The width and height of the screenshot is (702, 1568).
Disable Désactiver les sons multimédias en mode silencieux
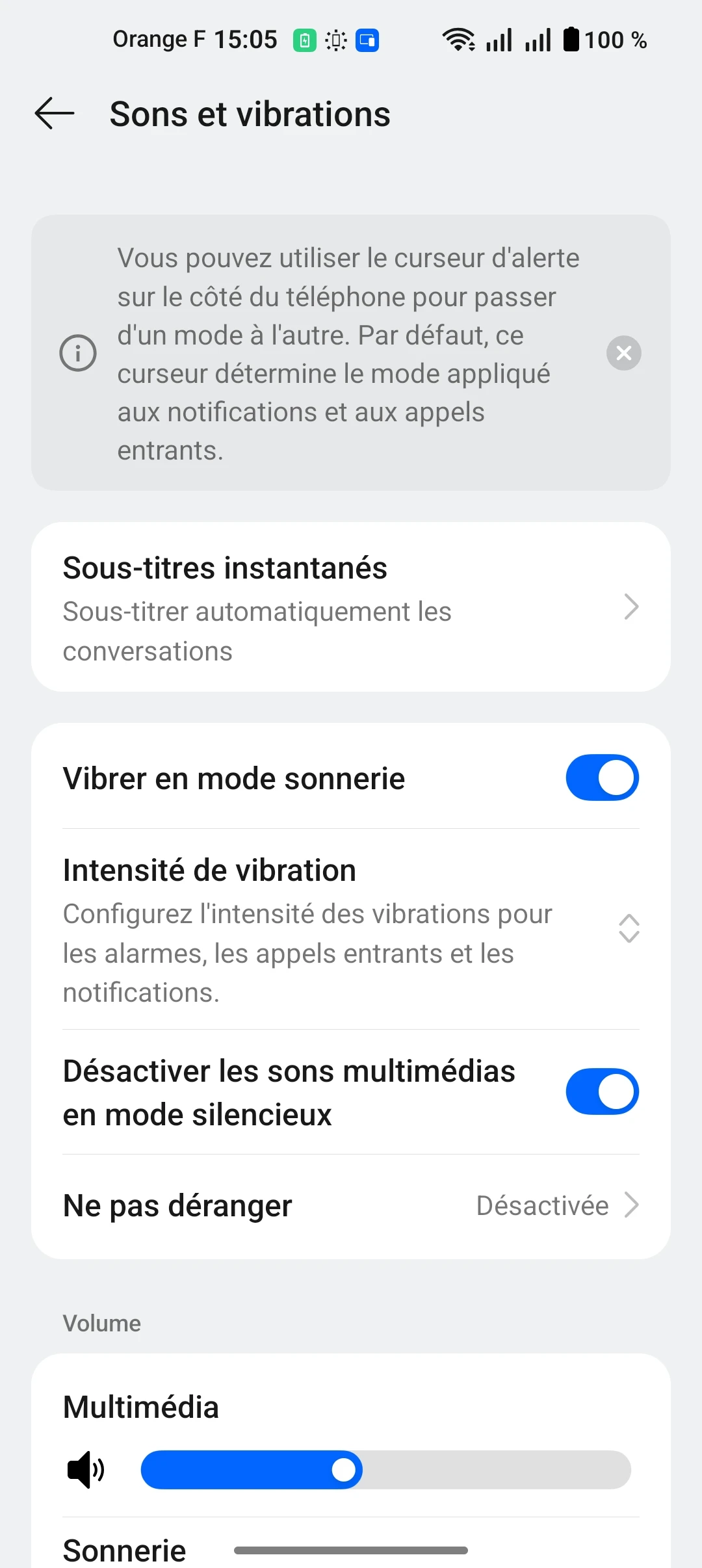click(602, 1091)
